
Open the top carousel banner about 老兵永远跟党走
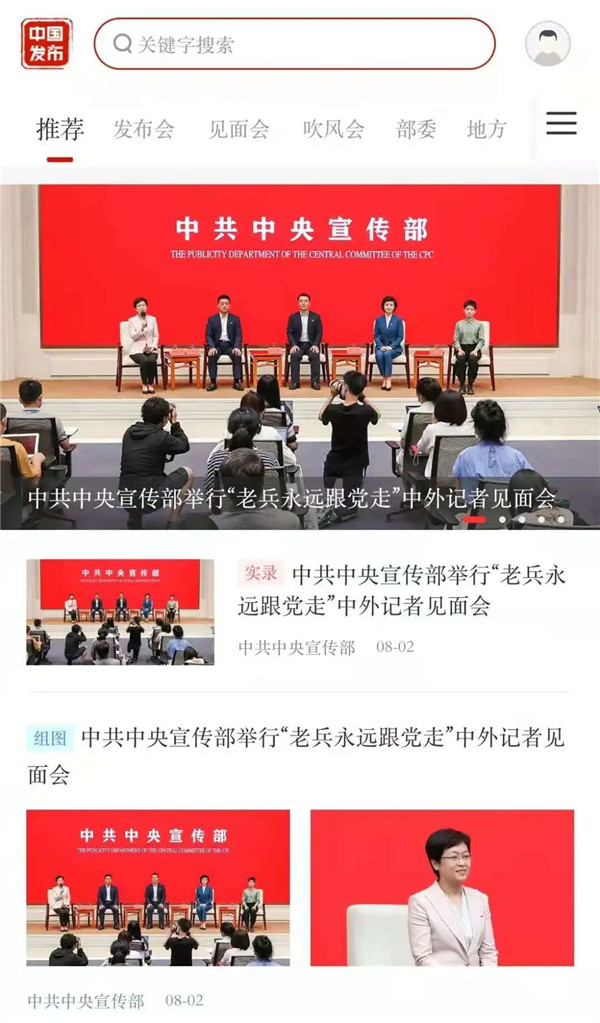300,356
